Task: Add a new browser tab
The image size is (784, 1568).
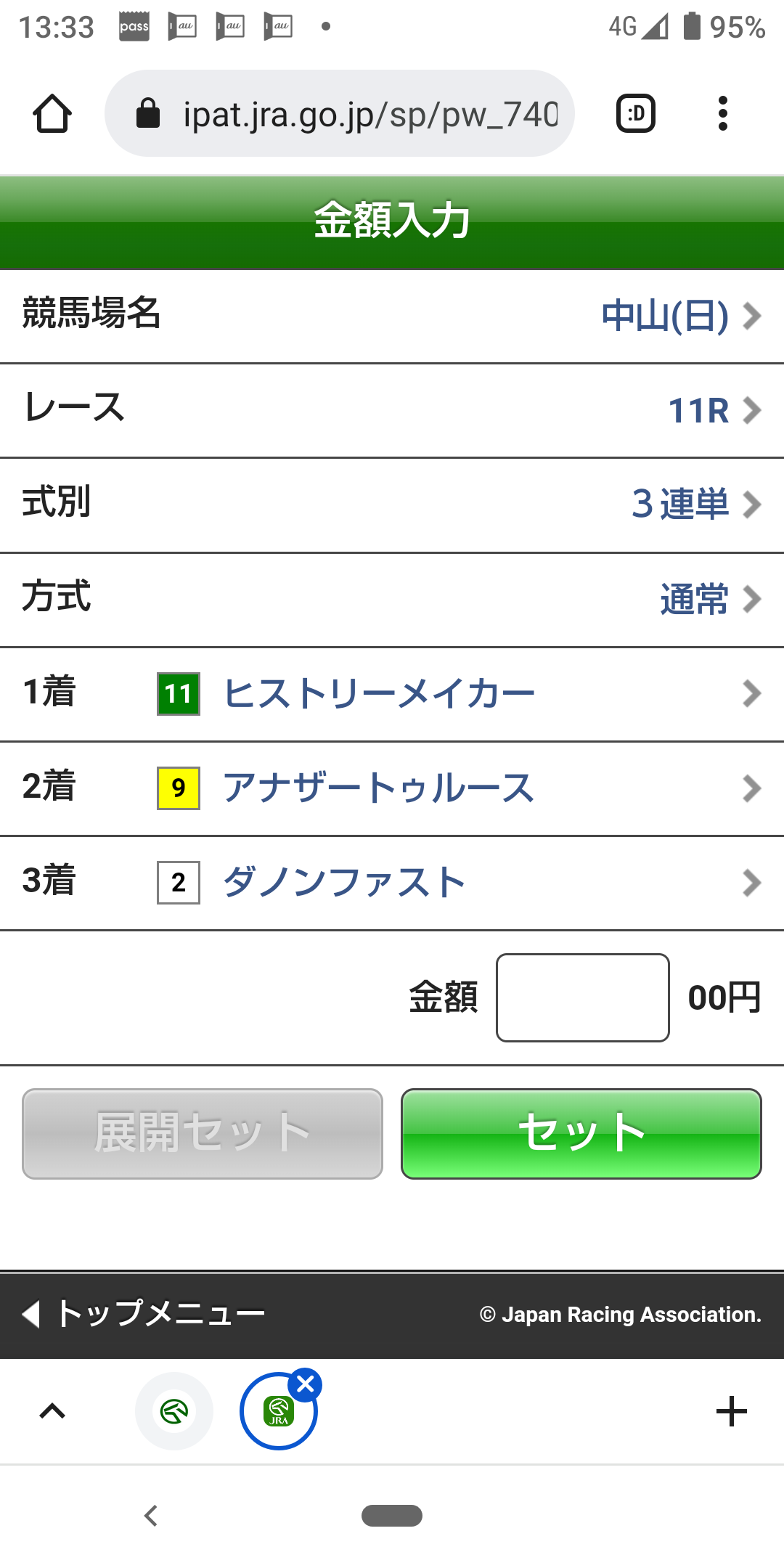Action: pos(731,1411)
